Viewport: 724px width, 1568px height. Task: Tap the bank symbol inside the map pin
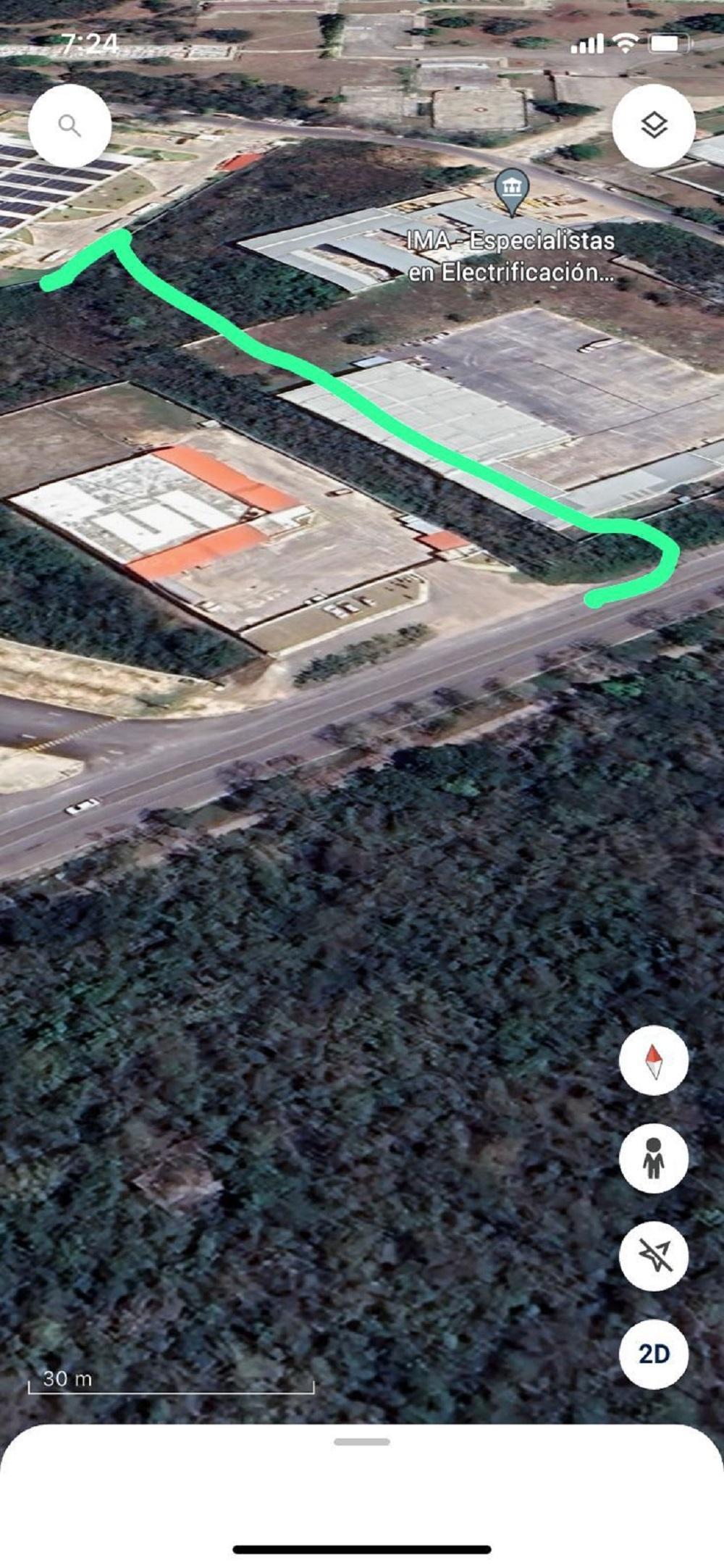512,187
